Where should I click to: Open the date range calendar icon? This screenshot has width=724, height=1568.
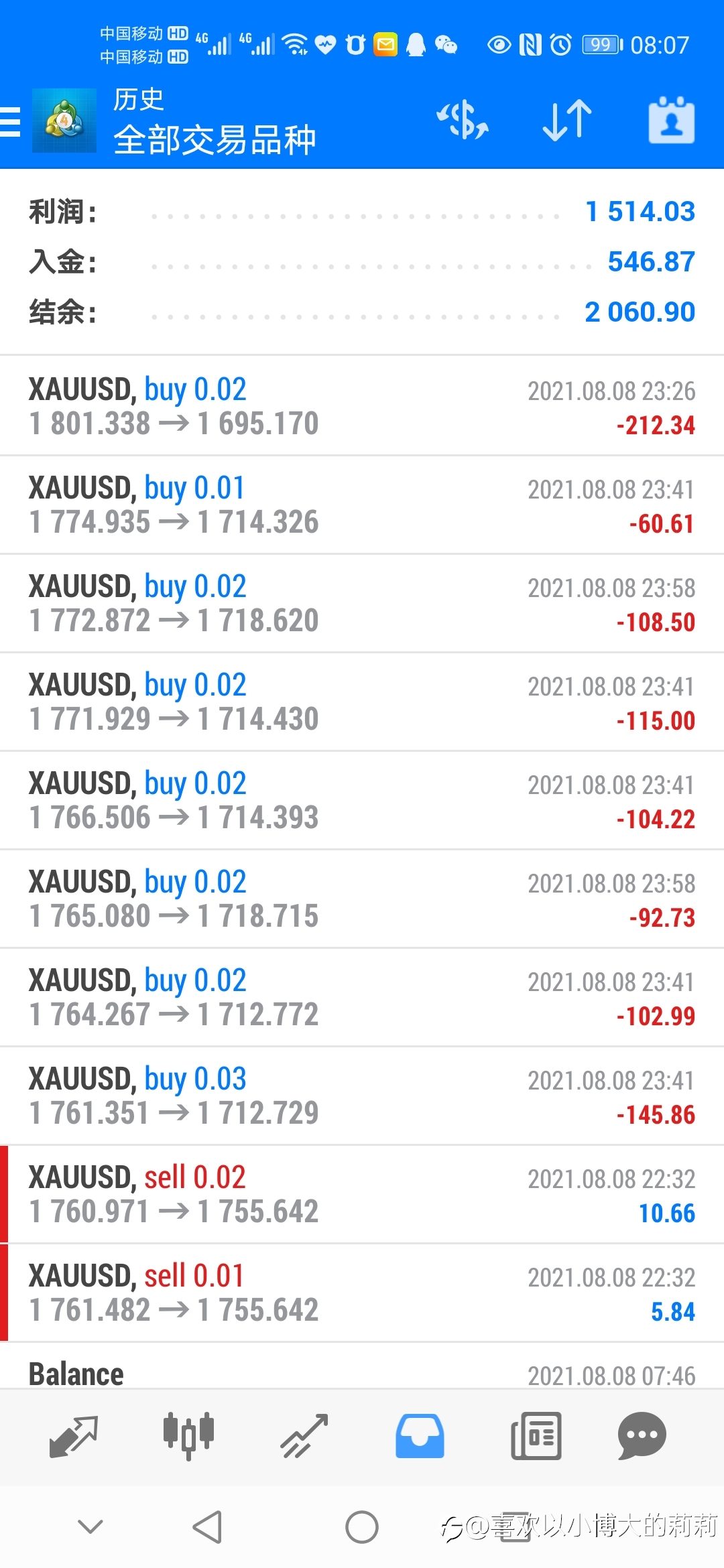pyautogui.click(x=671, y=121)
